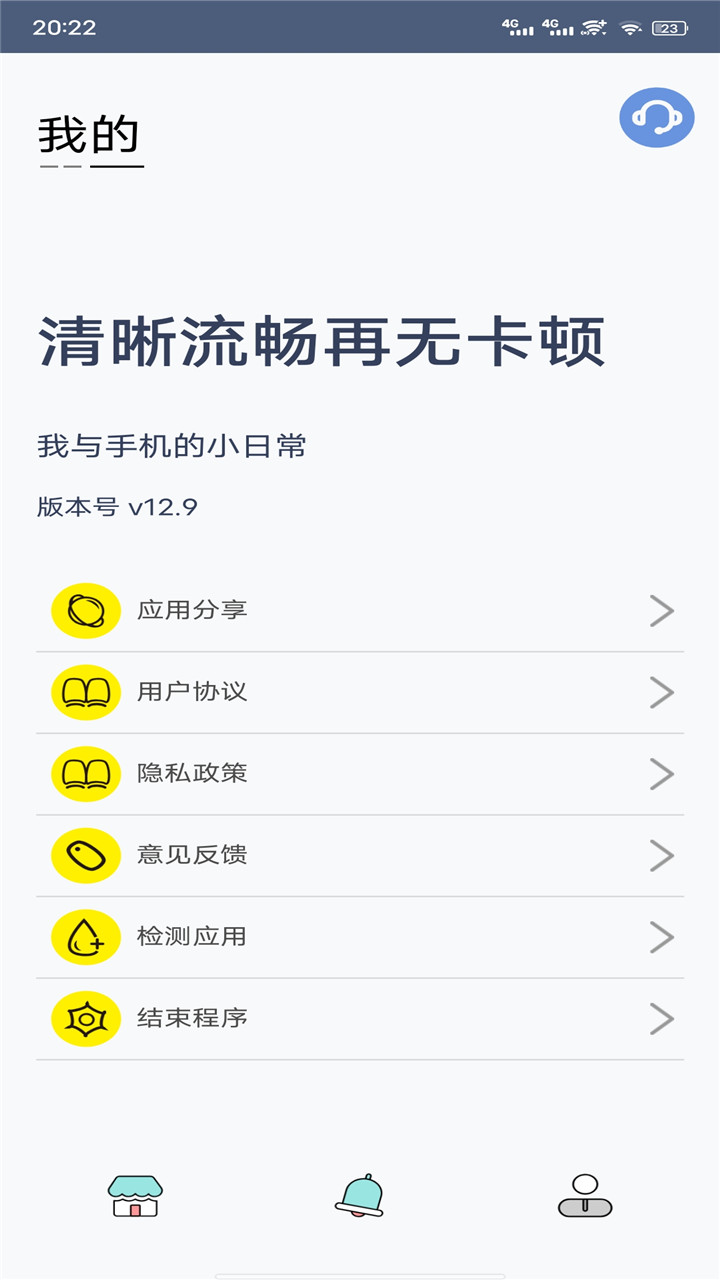Open the 用户协议 row
The image size is (720, 1280).
(360, 692)
